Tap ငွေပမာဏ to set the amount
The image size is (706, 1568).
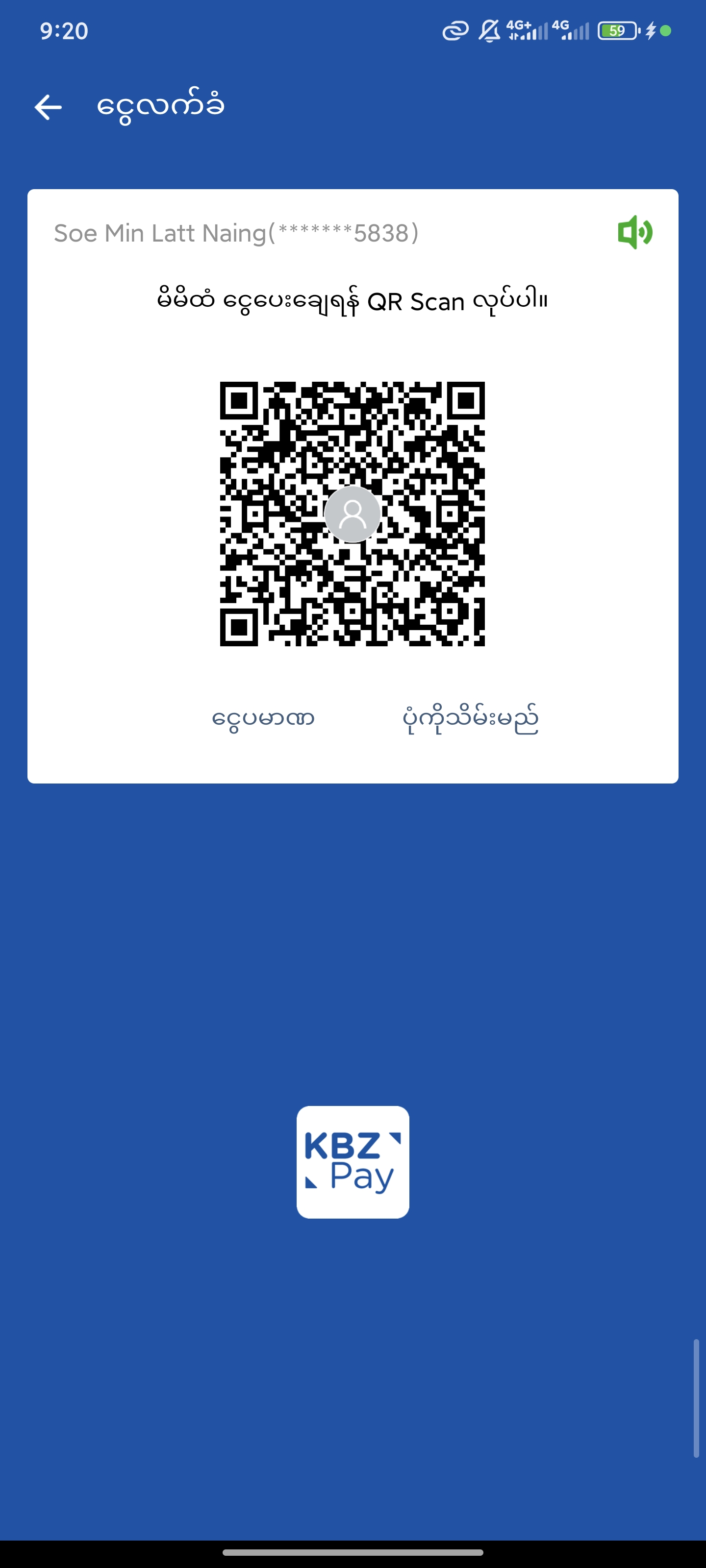[x=263, y=719]
